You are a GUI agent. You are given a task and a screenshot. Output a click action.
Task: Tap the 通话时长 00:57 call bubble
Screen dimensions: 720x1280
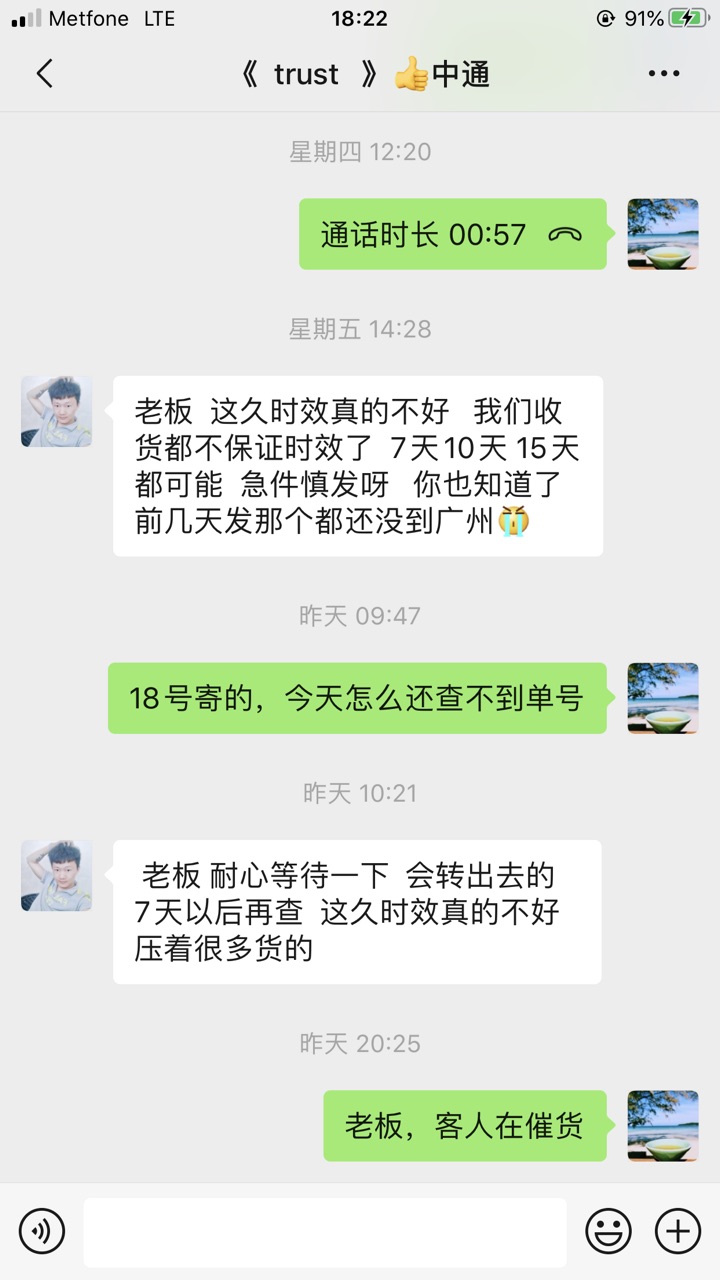[452, 234]
